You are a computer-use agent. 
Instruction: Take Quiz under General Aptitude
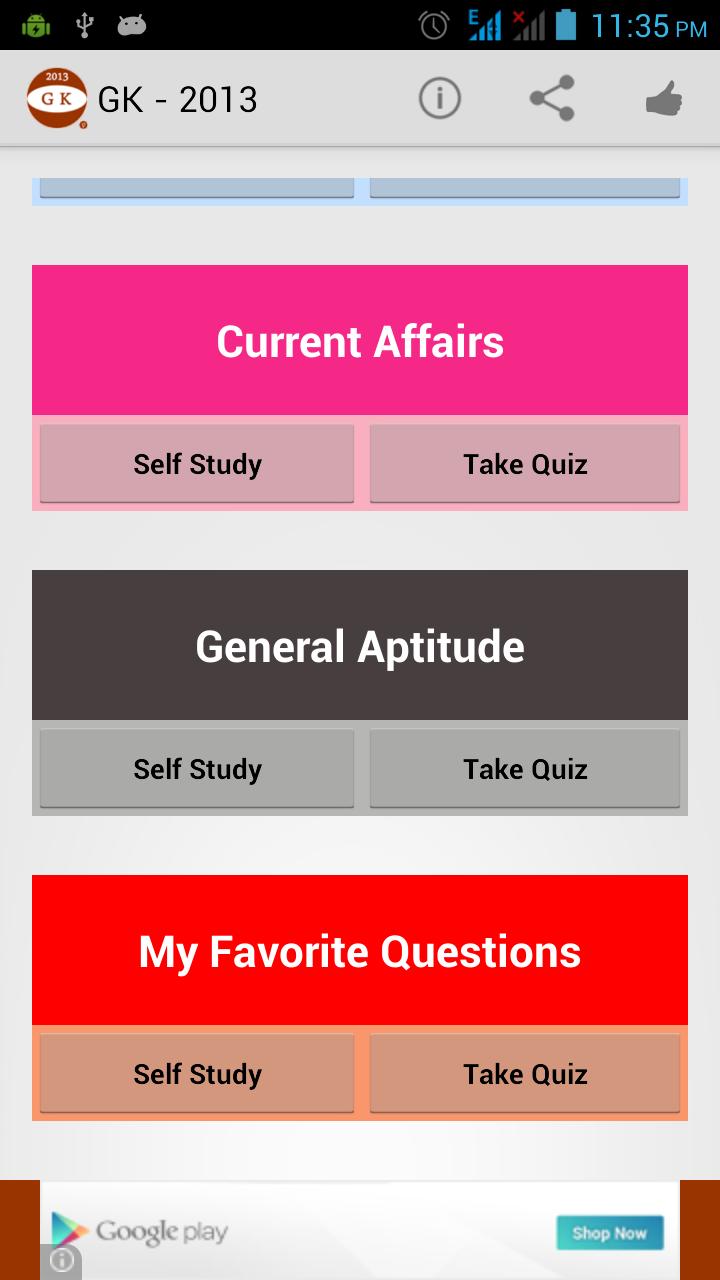[524, 768]
